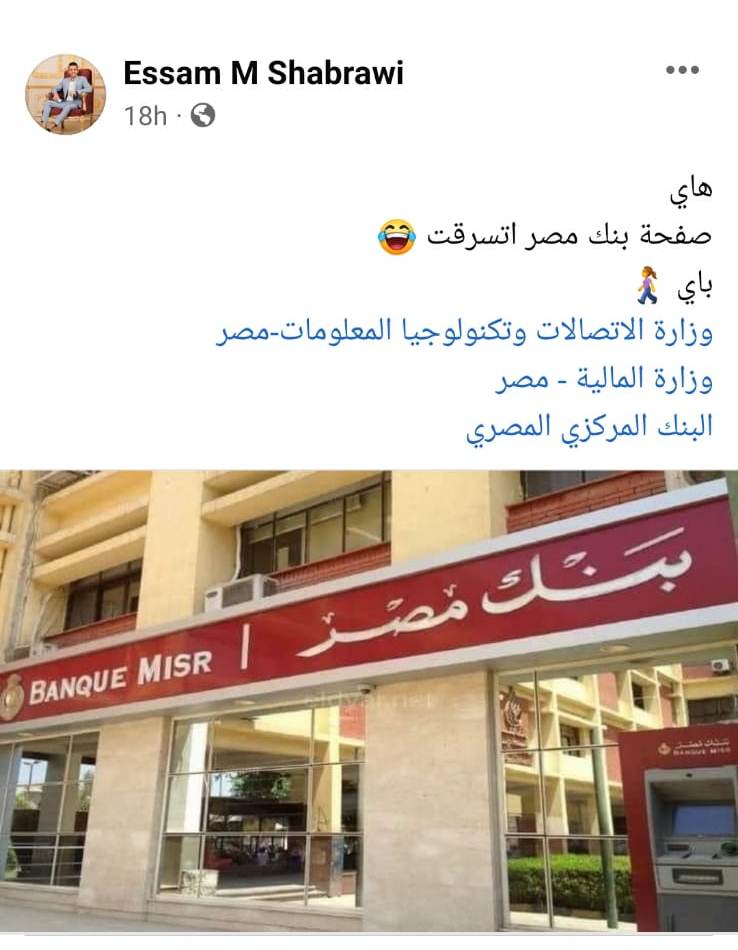Screen dimensions: 738x950
Task: Open tagged page وزارة الاتصالات وتكنولوجيا المعلومات-مصر
Action: point(465,334)
